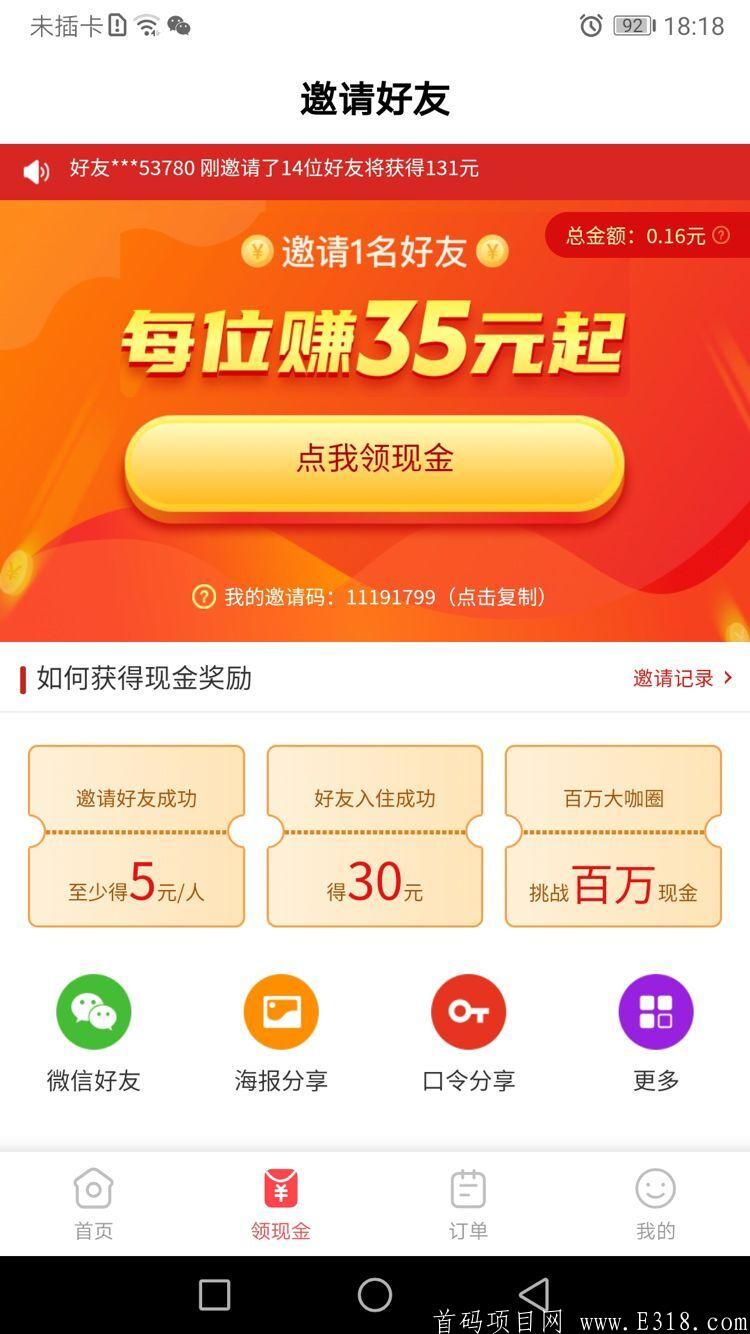Tap the question mark beside 总金额

pyautogui.click(x=722, y=236)
